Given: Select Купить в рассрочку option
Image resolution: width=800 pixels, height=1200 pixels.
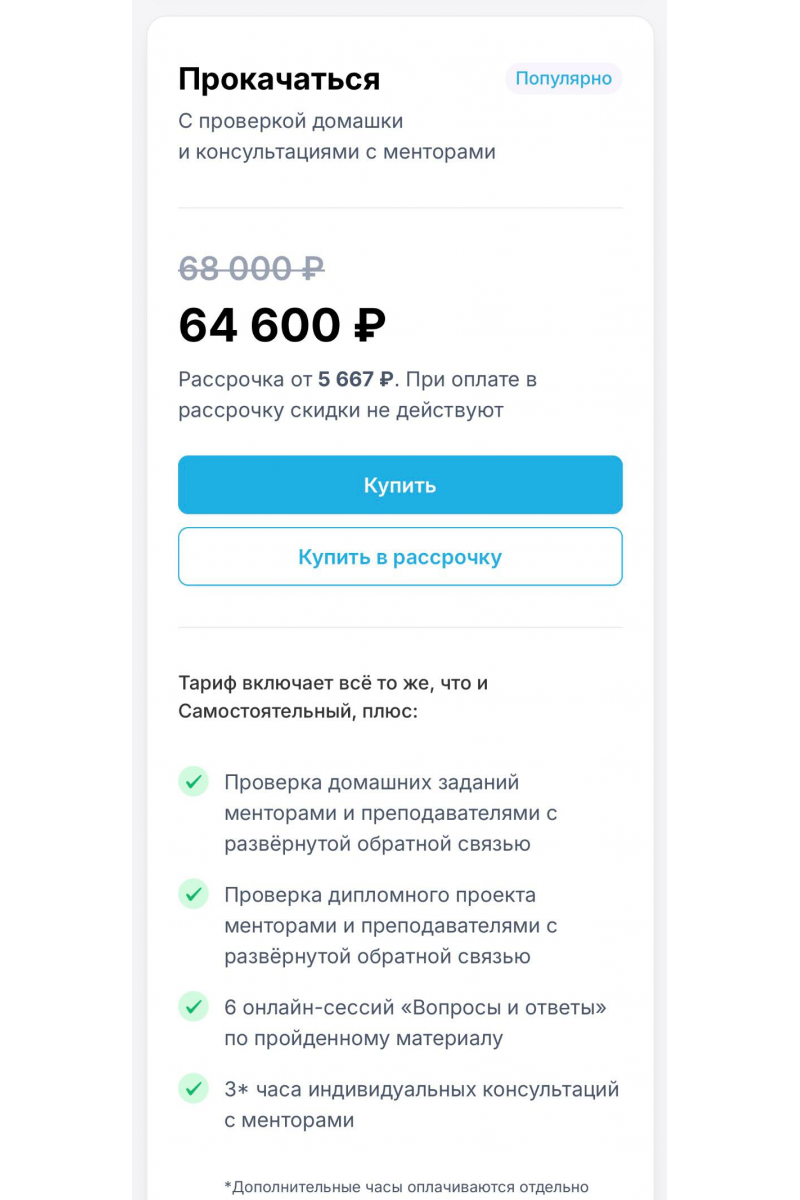Looking at the screenshot, I should pyautogui.click(x=400, y=557).
